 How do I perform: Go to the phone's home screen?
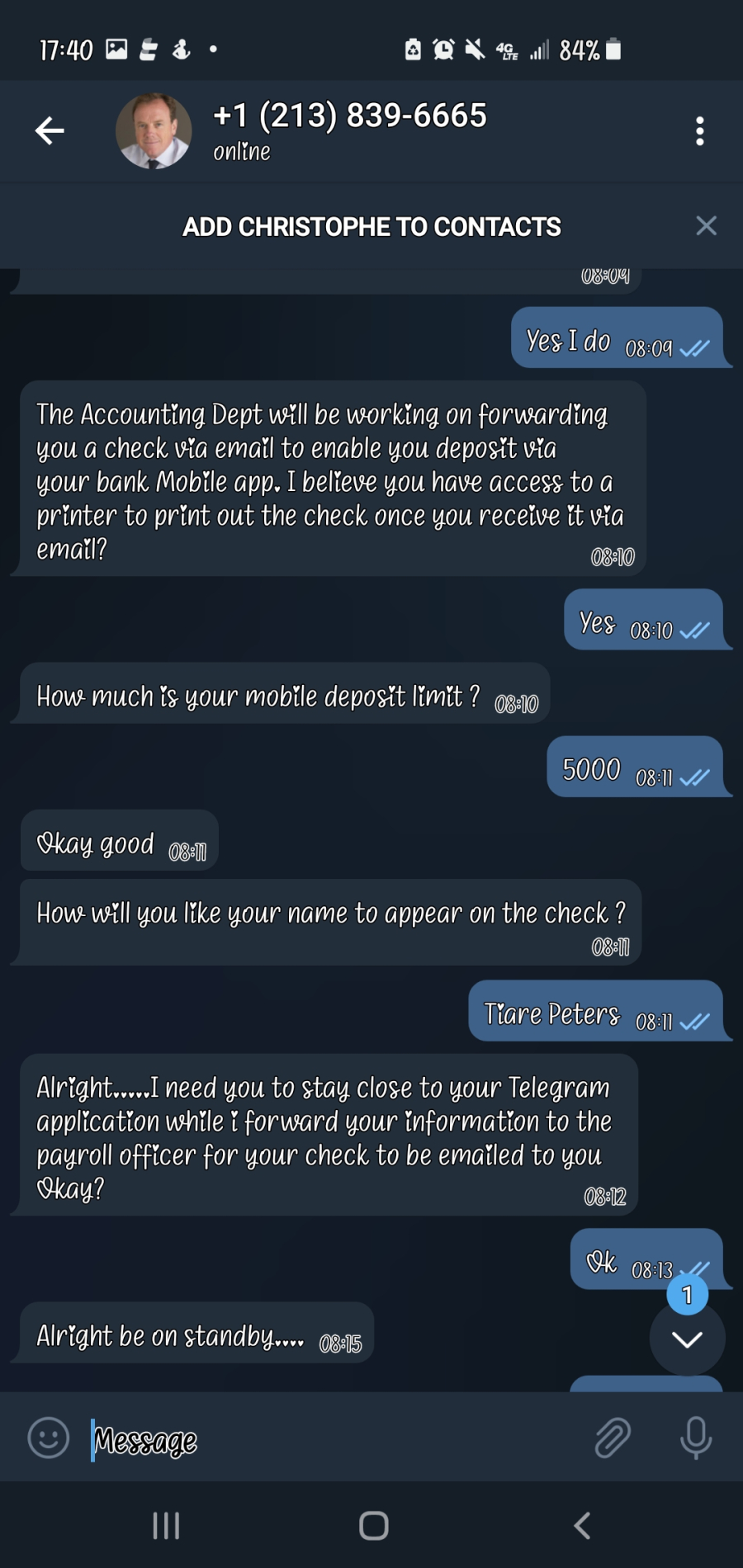(x=373, y=1526)
